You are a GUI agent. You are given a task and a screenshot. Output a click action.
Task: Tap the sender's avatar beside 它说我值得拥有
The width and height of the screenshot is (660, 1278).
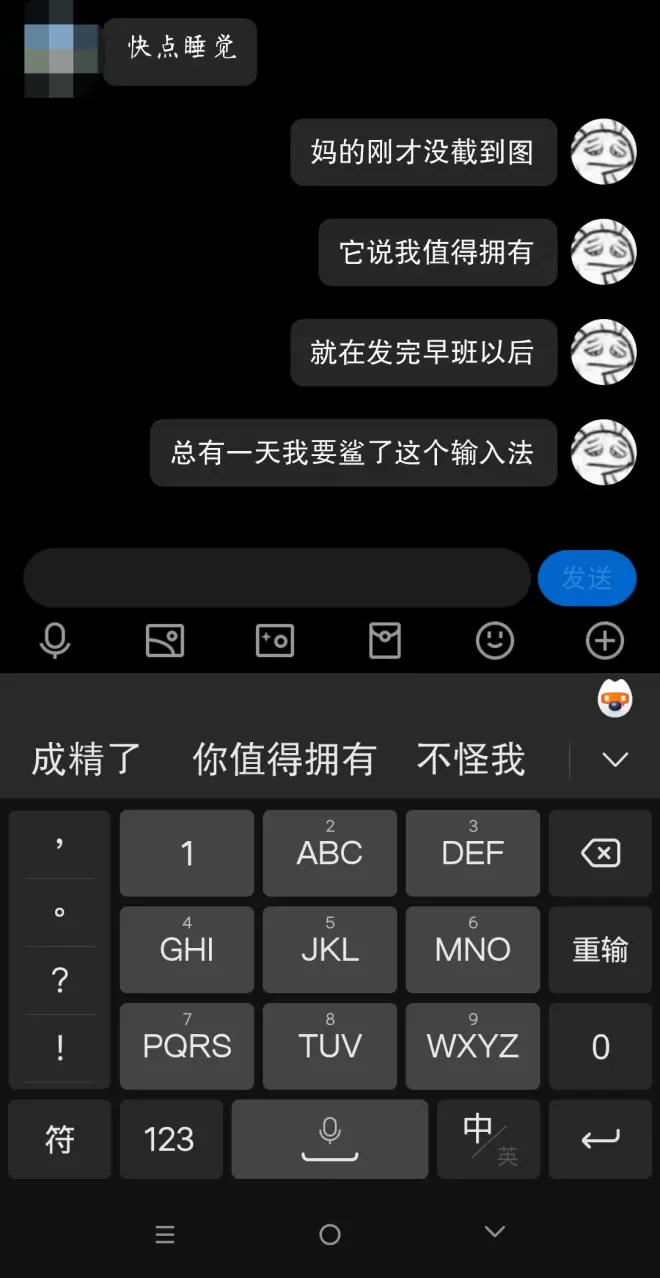[x=603, y=252]
